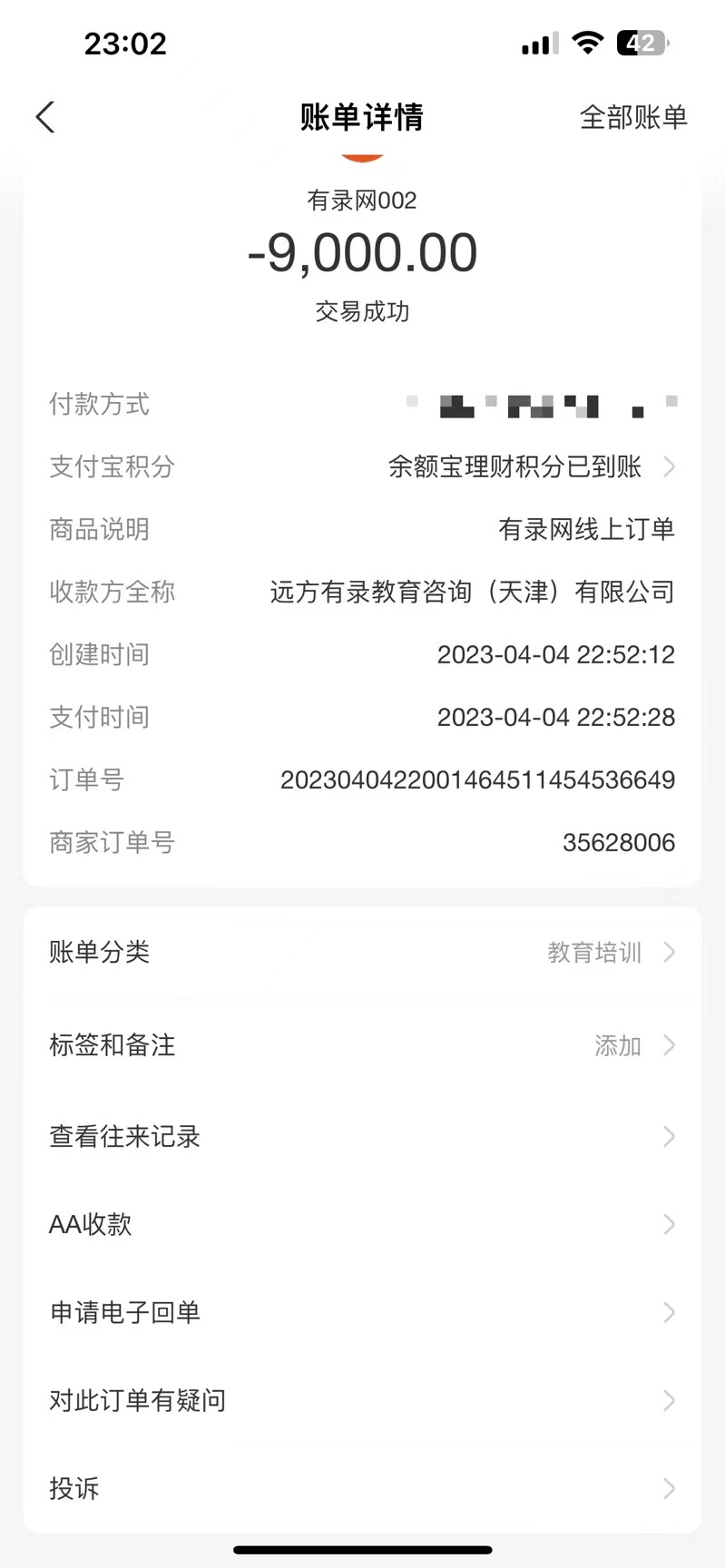Screen dimensions: 725x1568
Task: Open the 支付宝积分 points row
Action: (x=515, y=467)
